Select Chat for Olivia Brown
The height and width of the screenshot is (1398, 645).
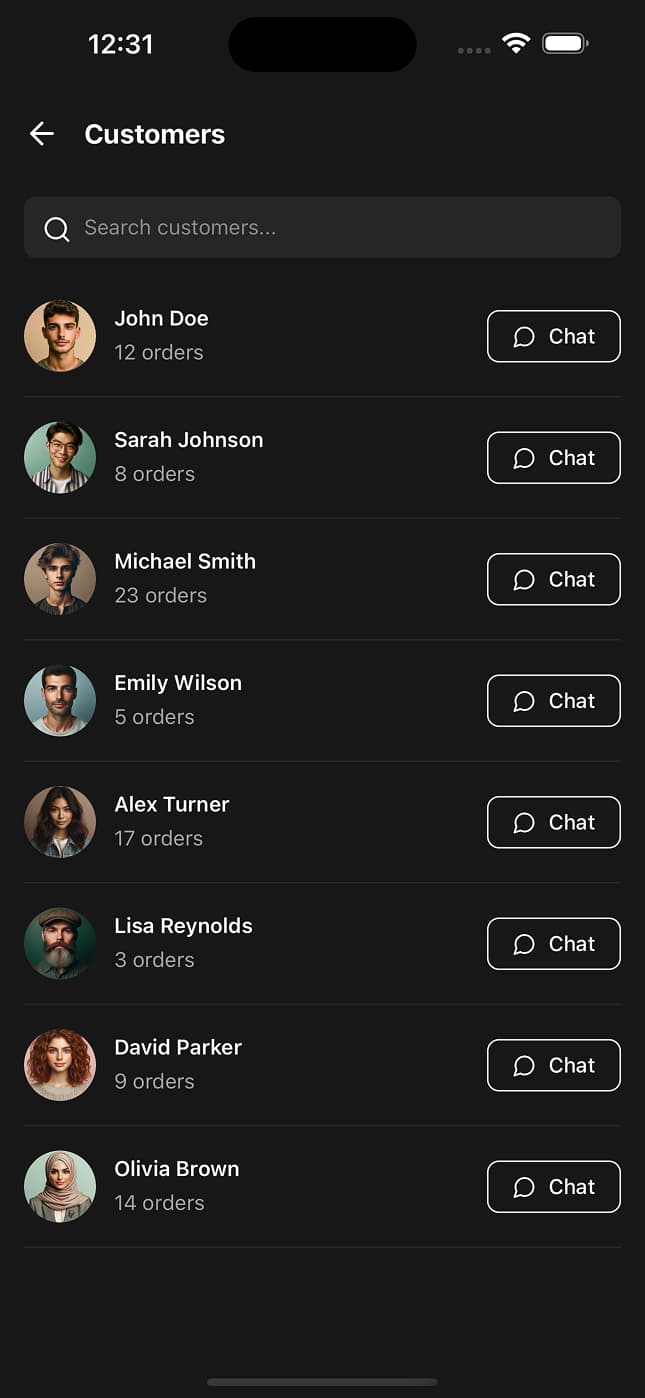click(553, 1187)
